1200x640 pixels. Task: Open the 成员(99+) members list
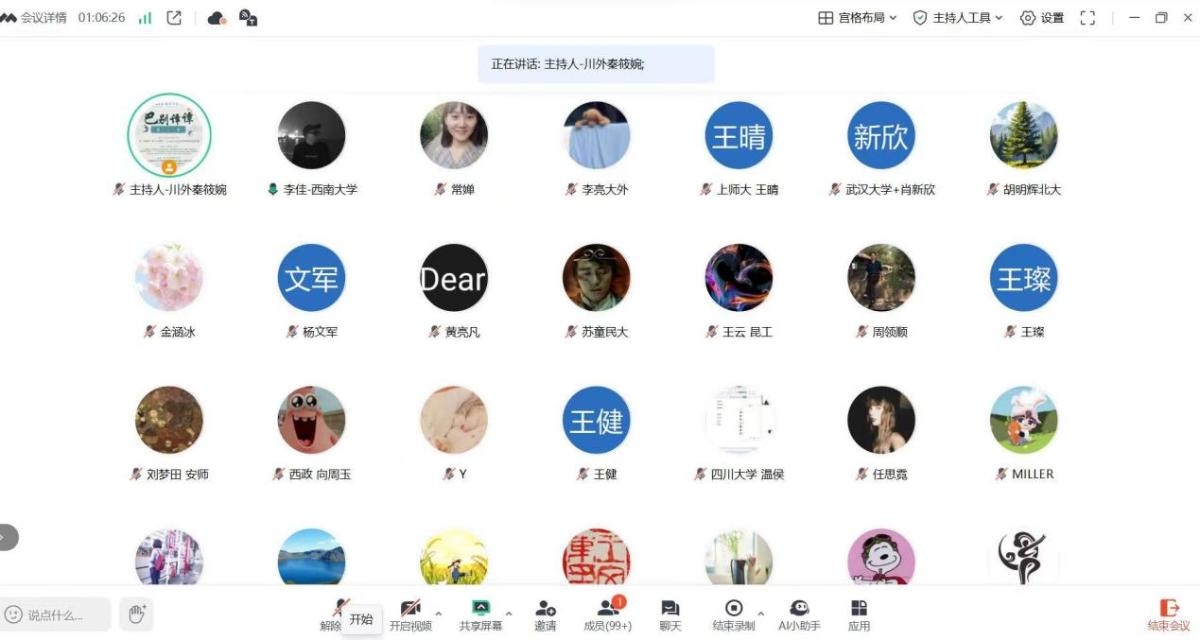pyautogui.click(x=607, y=614)
